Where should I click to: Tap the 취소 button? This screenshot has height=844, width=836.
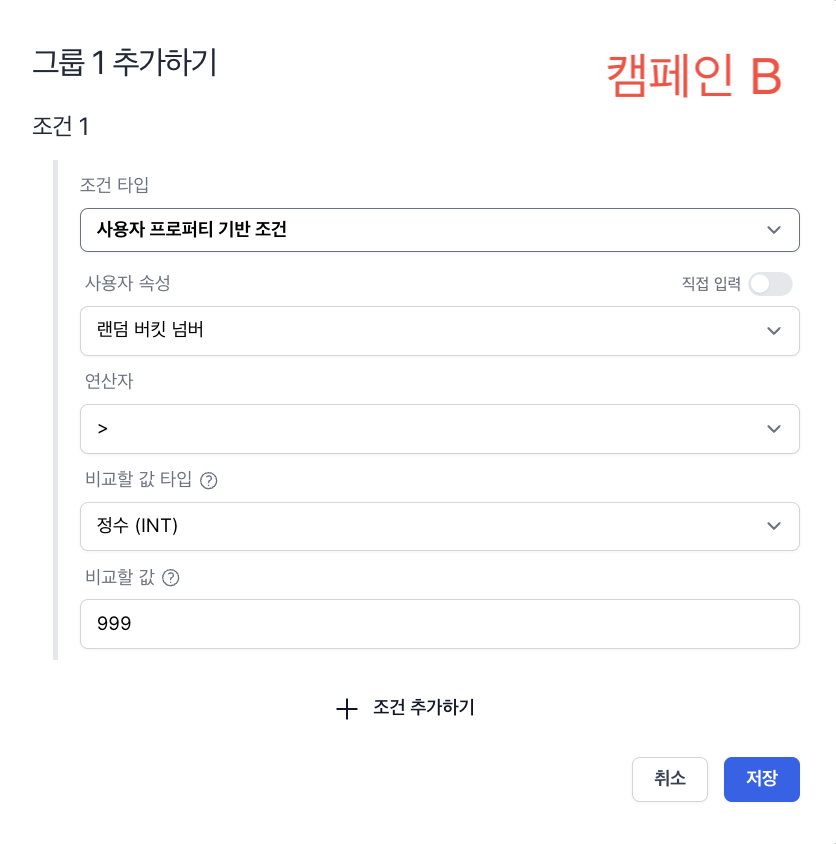pyautogui.click(x=669, y=779)
